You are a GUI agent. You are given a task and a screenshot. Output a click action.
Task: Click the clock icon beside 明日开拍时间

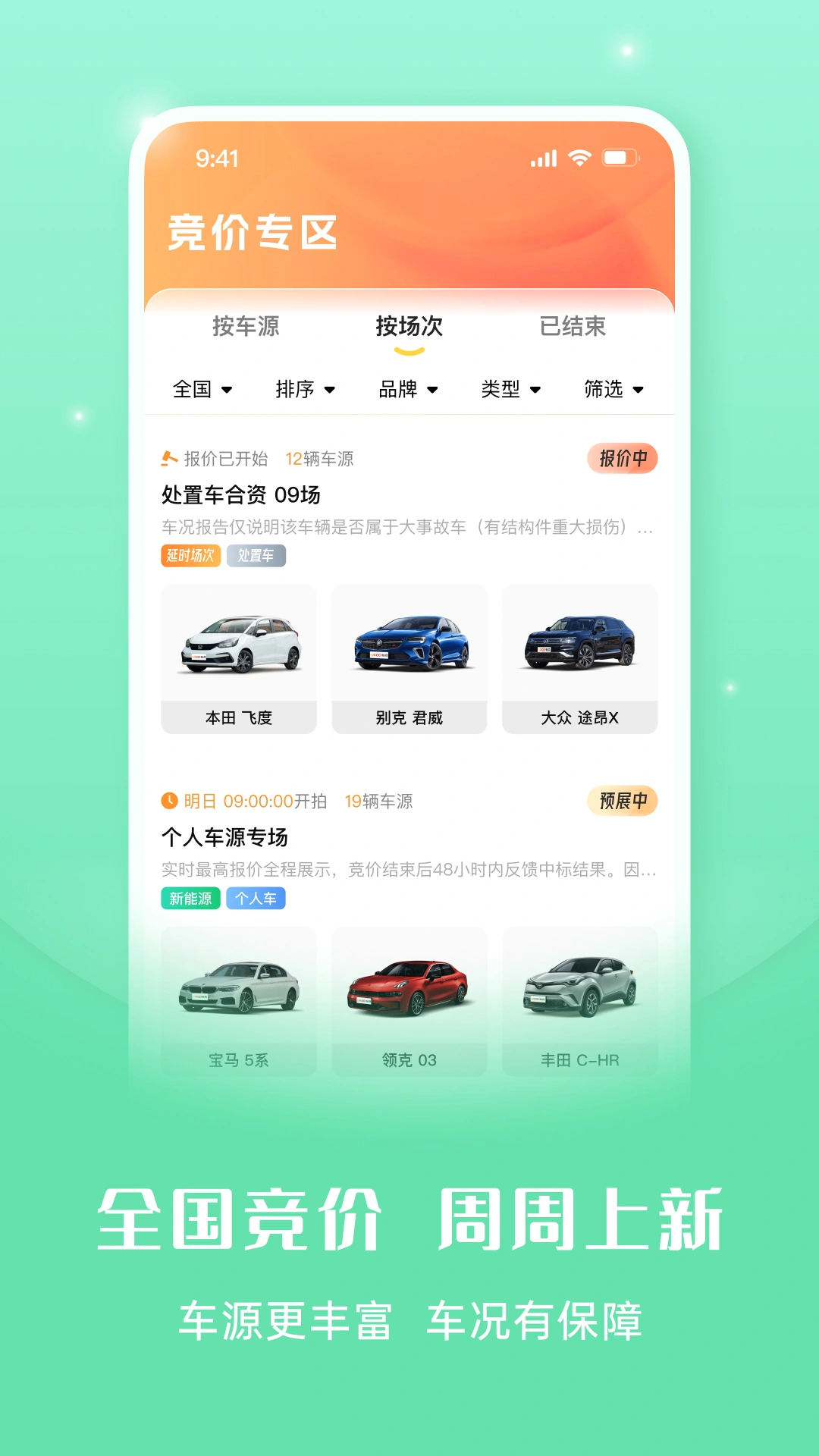coord(168,801)
